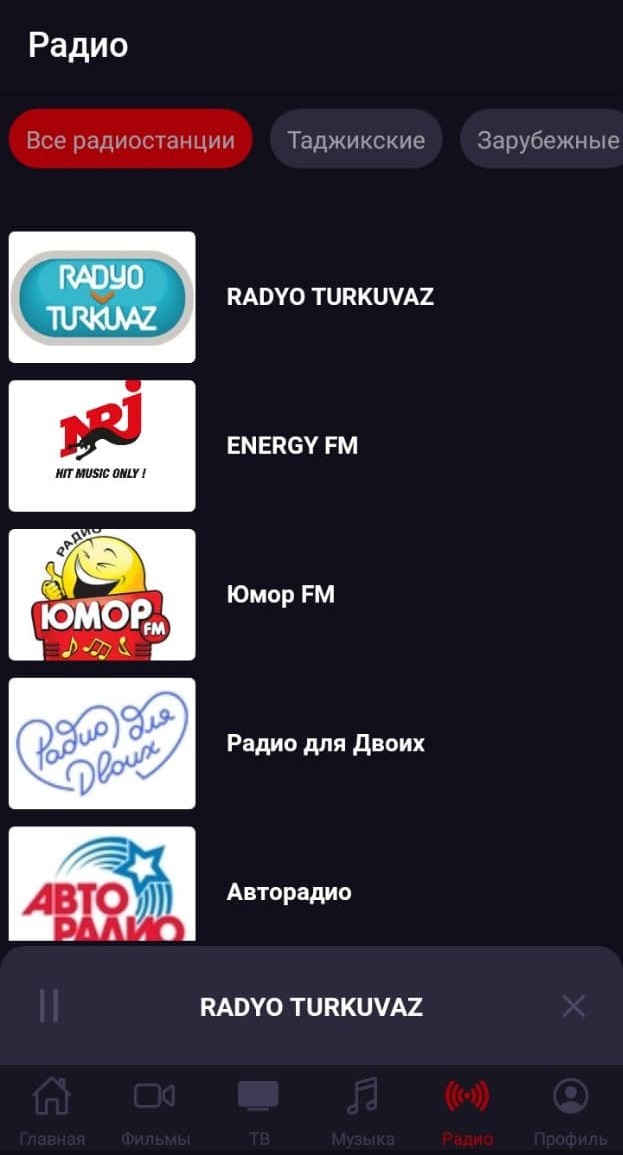Image resolution: width=623 pixels, height=1155 pixels.
Task: Show Зарубежные radio stations
Action: (547, 140)
